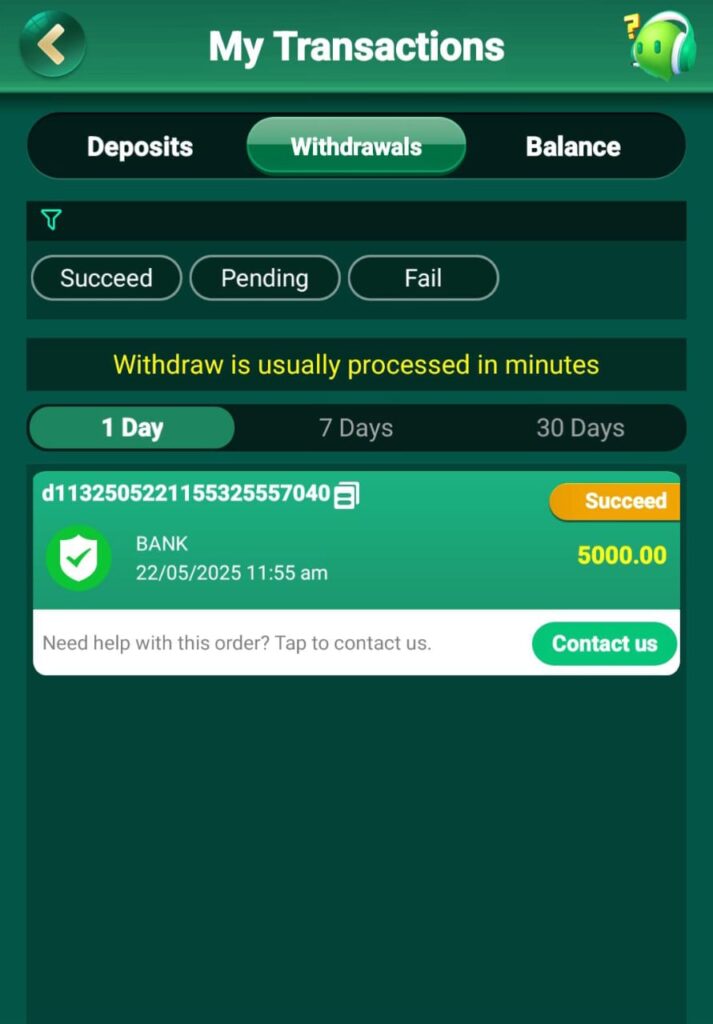
Task: Filter by Fail status
Action: pyautogui.click(x=423, y=278)
